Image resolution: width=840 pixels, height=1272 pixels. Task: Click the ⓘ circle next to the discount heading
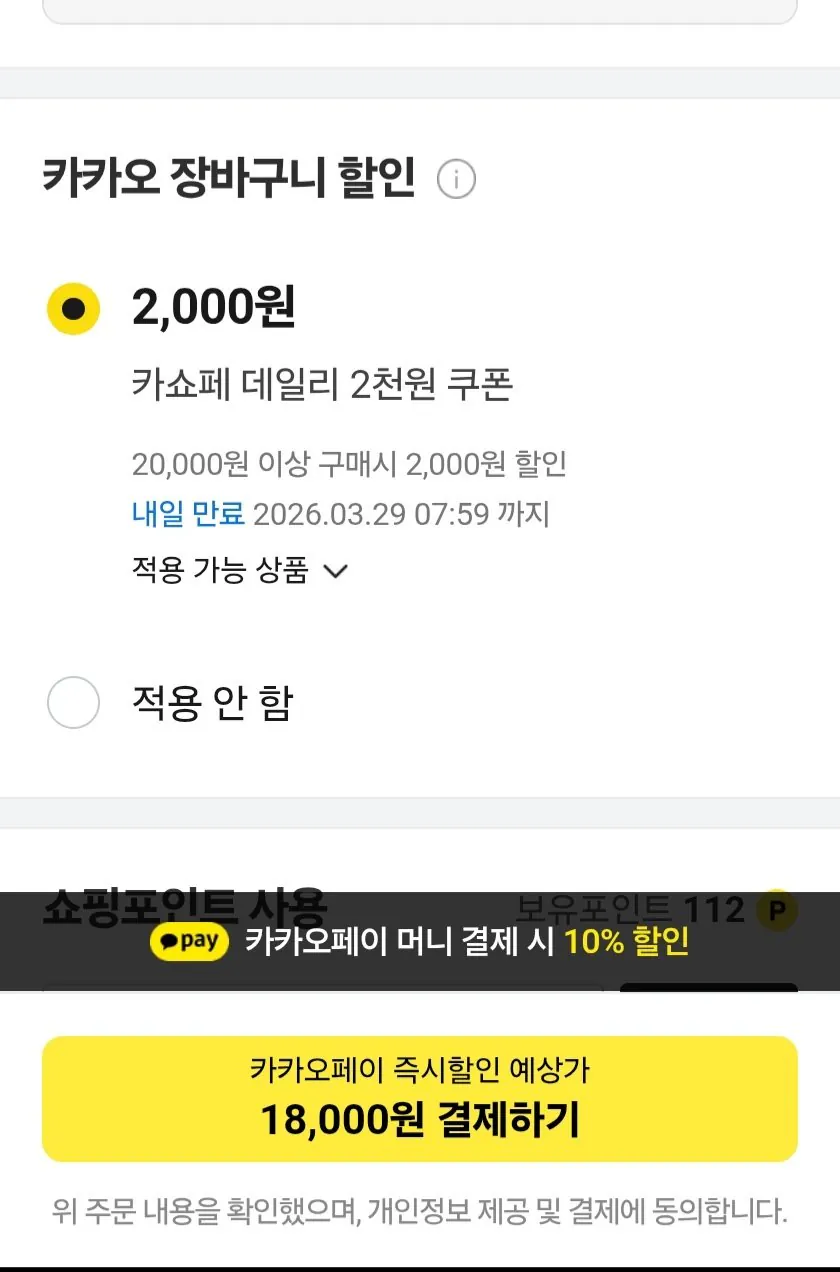456,178
